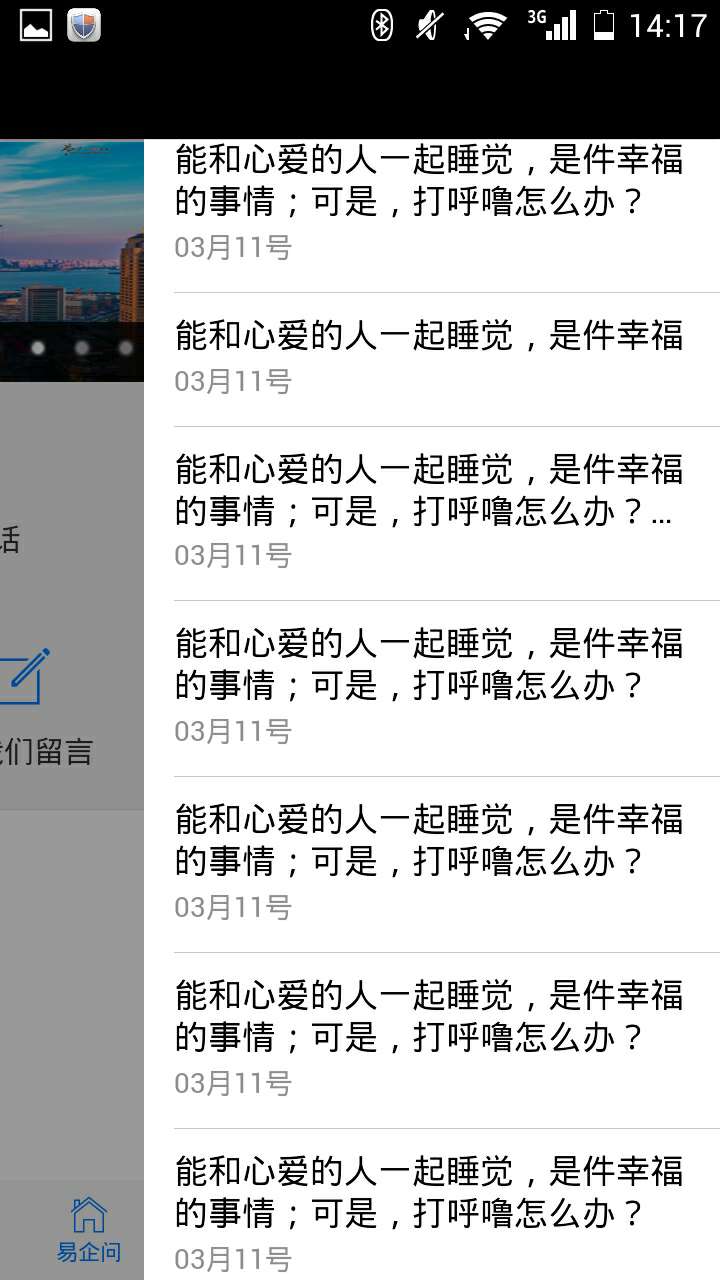
Task: Open the article with the single-line title
Action: [x=447, y=360]
